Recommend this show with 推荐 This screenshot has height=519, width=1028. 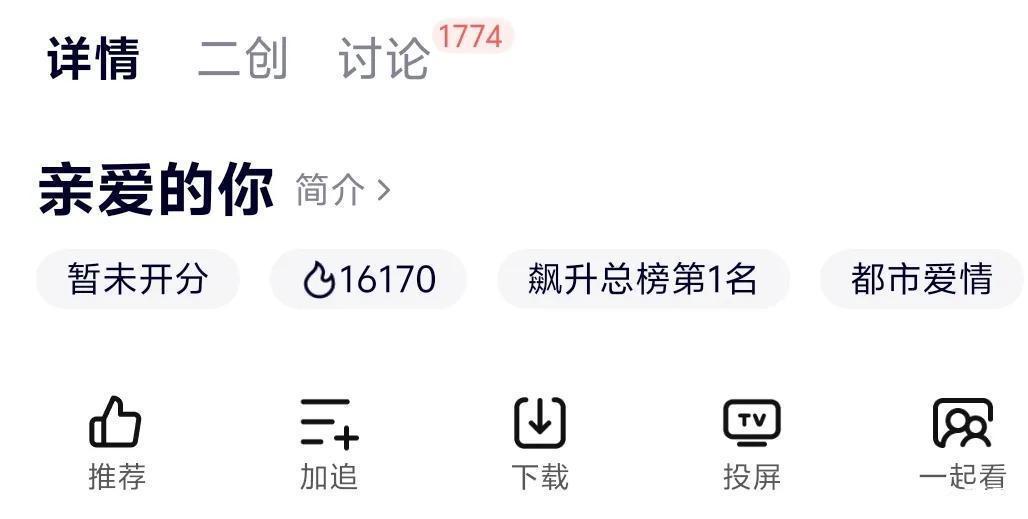[x=116, y=442]
